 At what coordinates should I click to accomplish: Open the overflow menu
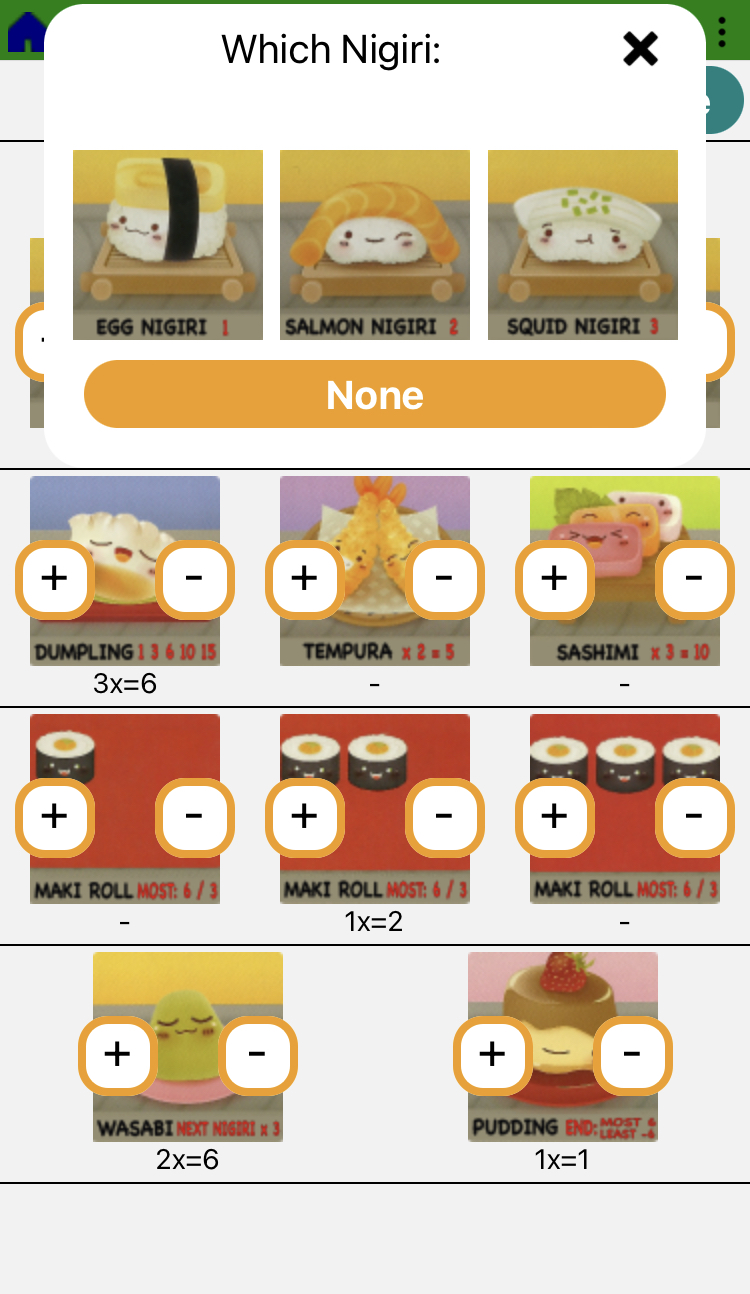point(722,30)
